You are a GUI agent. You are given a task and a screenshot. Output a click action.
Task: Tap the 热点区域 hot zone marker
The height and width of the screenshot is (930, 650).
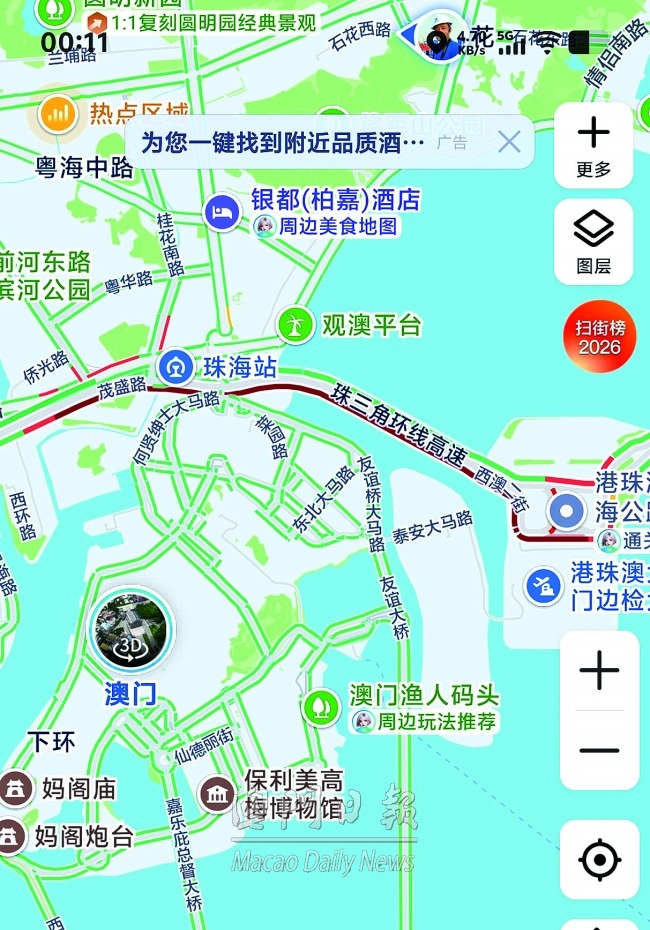click(x=59, y=114)
